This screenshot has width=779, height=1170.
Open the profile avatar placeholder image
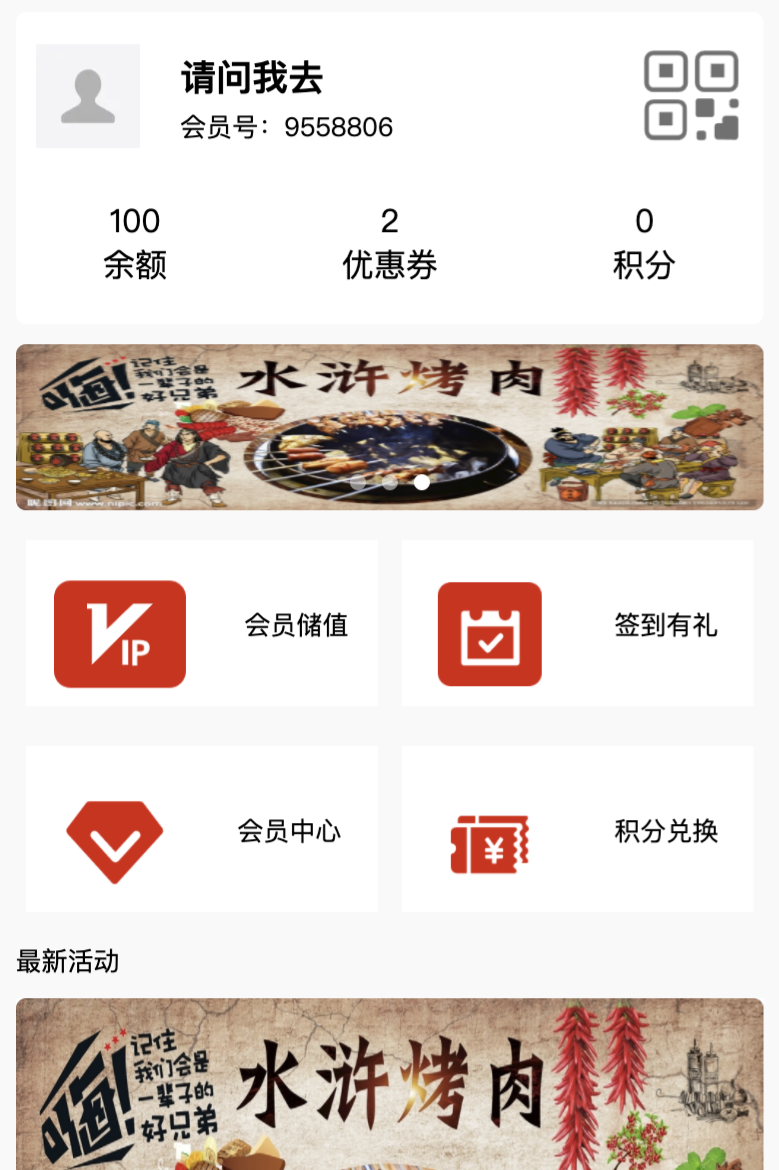[88, 96]
